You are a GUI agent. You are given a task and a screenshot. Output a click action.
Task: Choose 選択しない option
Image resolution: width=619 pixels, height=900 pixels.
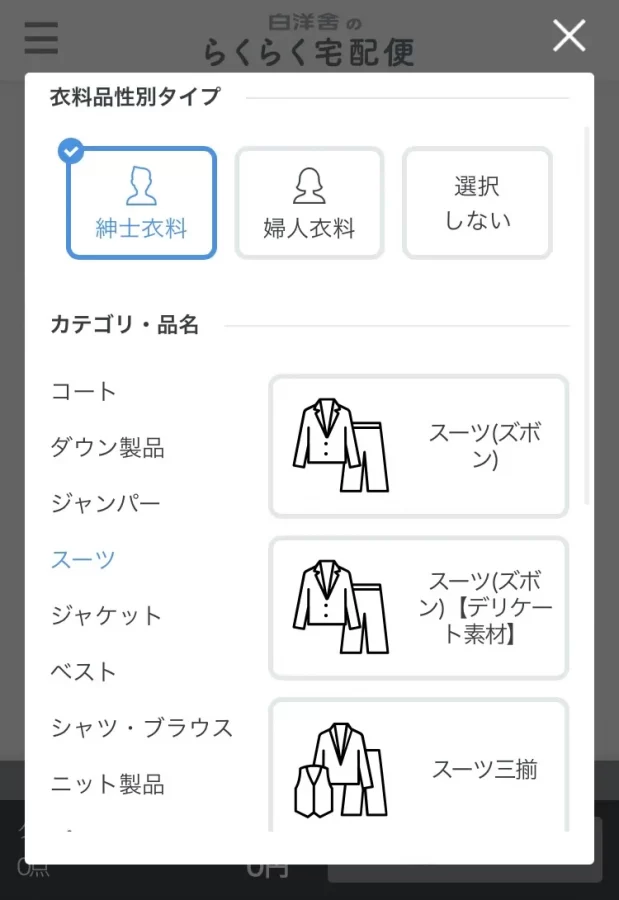point(477,203)
